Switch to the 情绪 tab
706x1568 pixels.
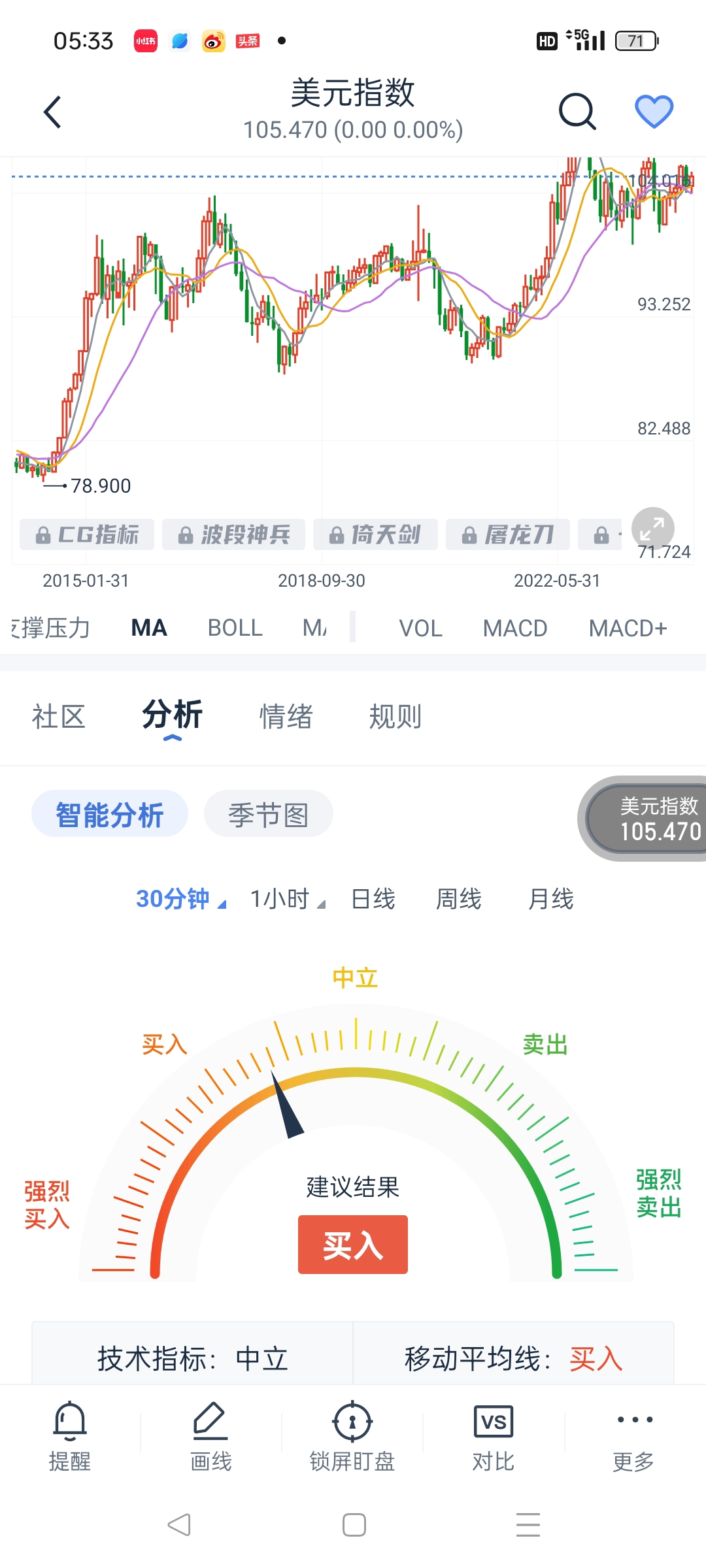coord(286,716)
